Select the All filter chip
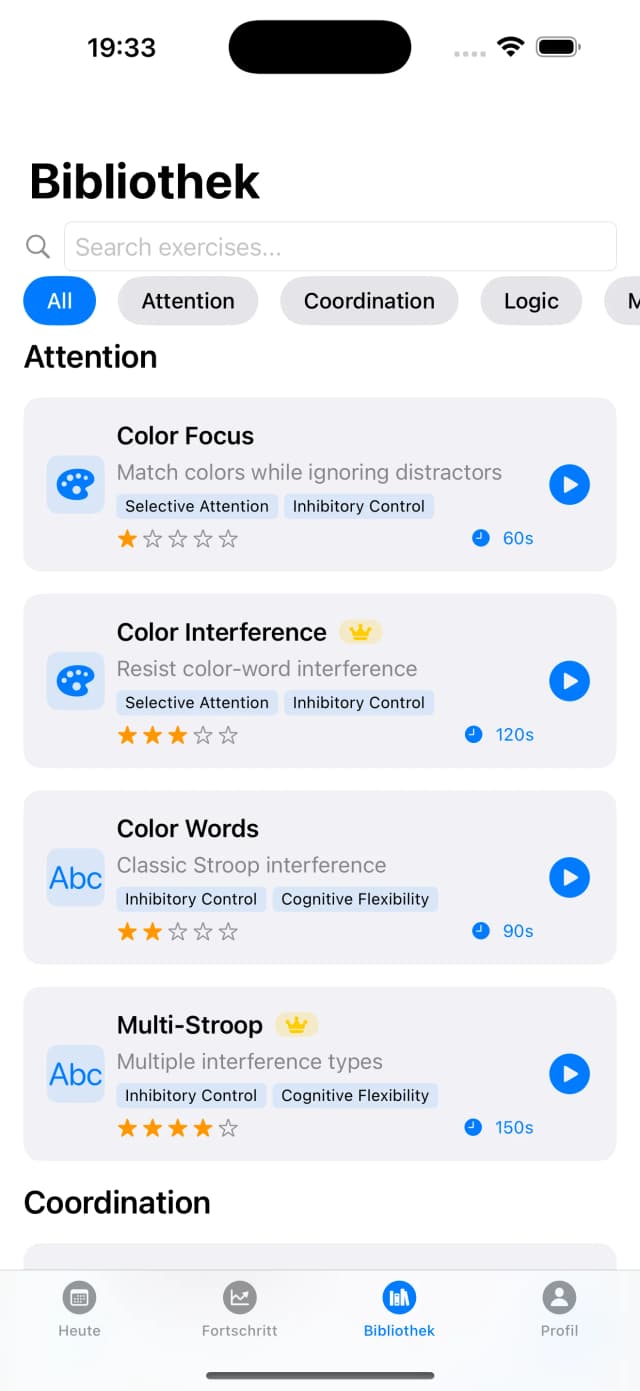The image size is (640, 1391). 60,301
